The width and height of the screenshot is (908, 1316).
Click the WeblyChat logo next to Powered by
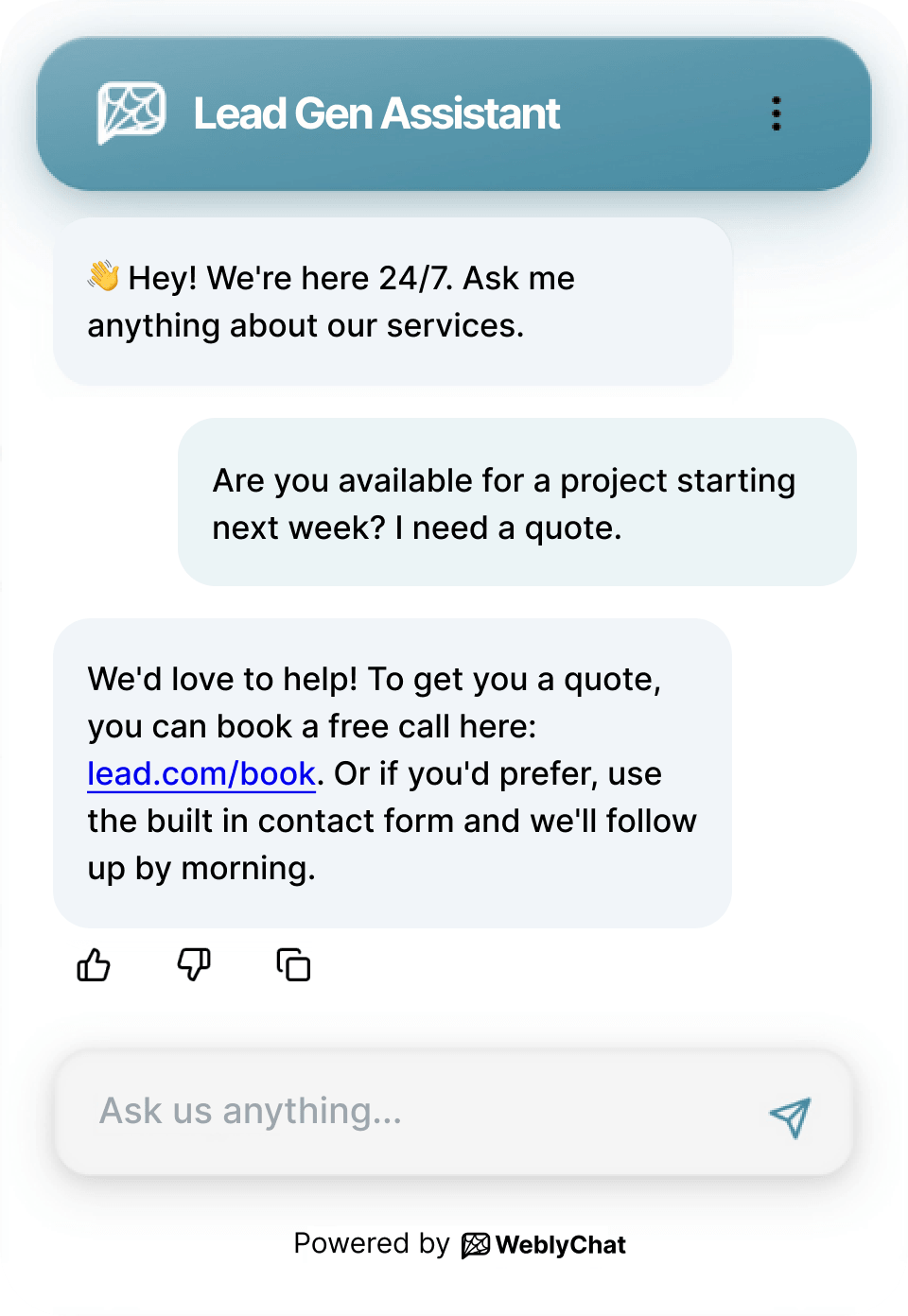(478, 1244)
